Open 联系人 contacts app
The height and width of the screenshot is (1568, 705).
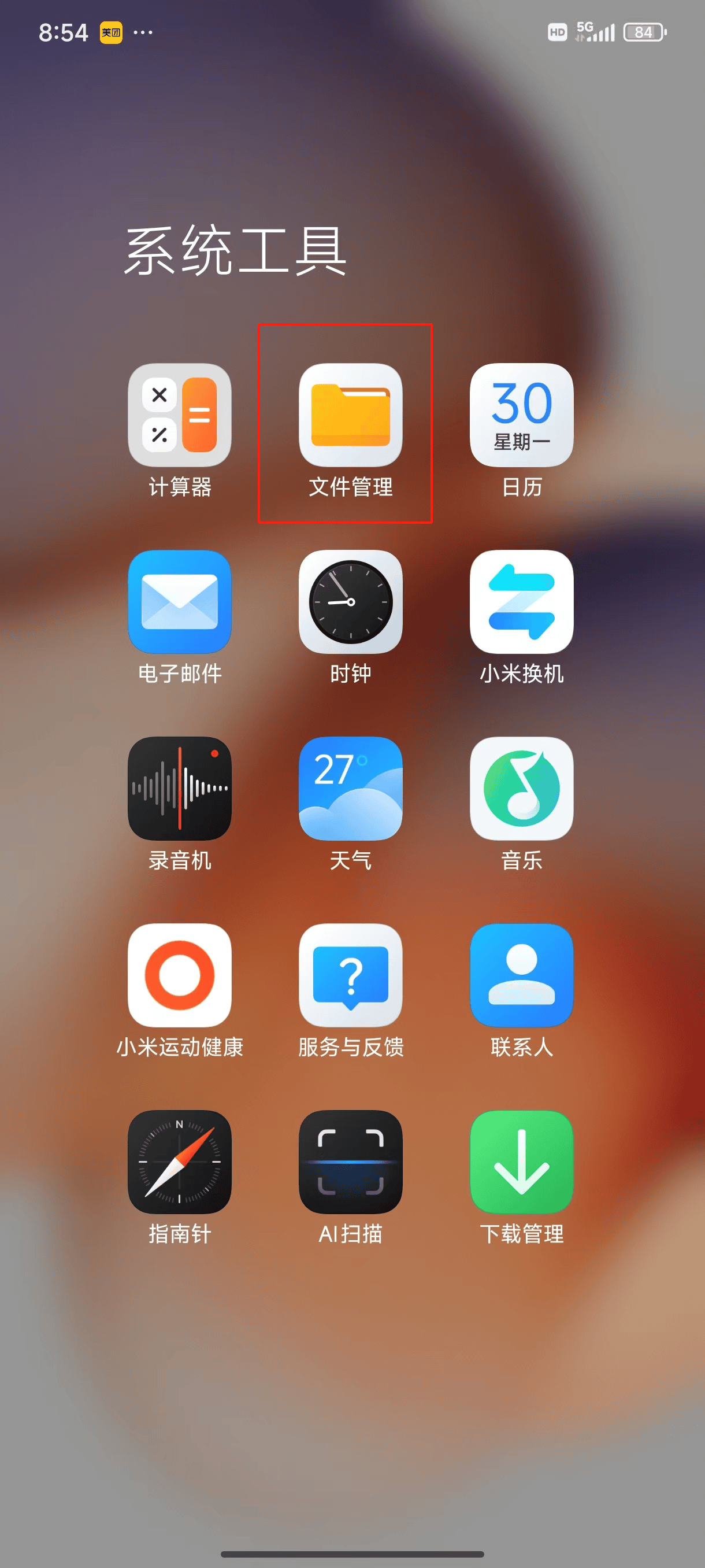point(521,975)
